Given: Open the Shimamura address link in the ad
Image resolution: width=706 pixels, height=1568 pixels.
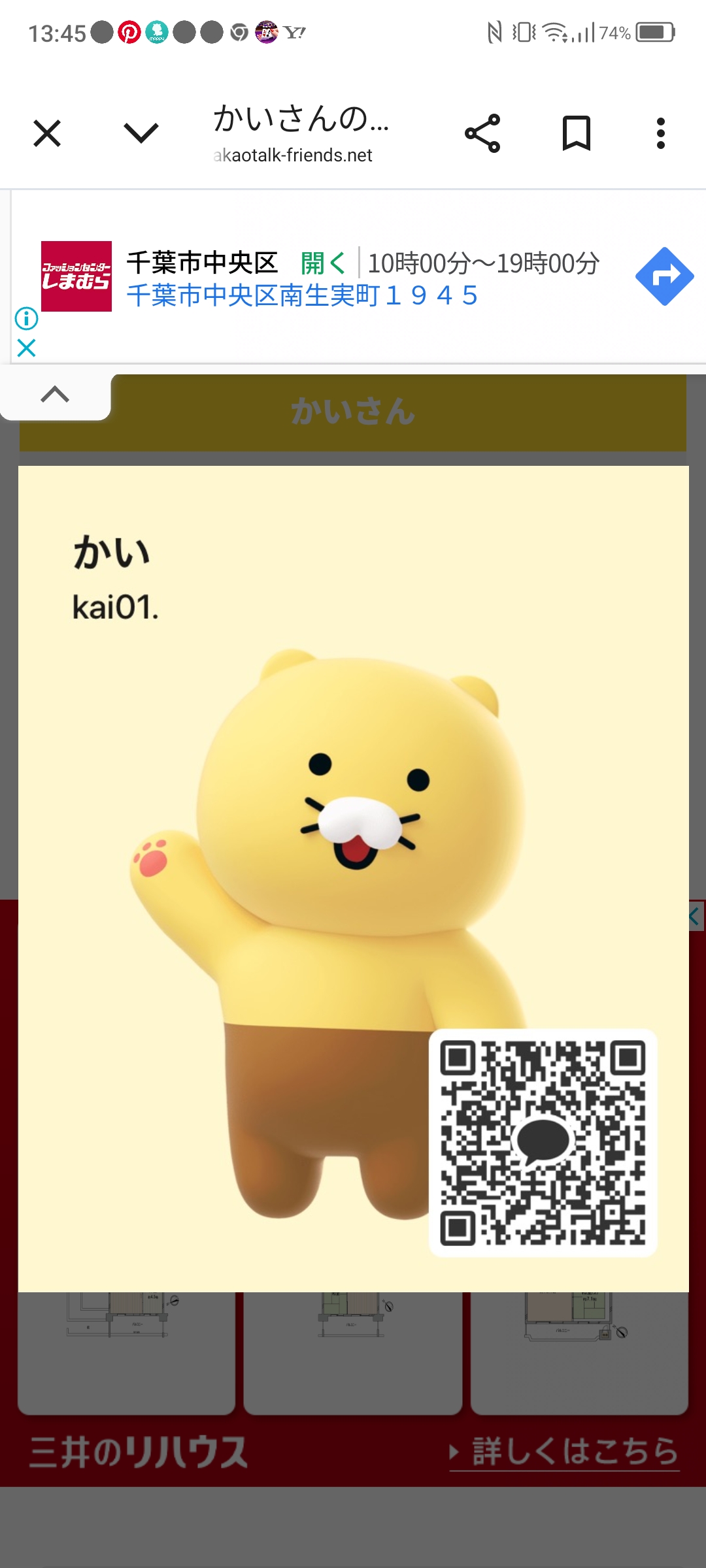Looking at the screenshot, I should (302, 296).
